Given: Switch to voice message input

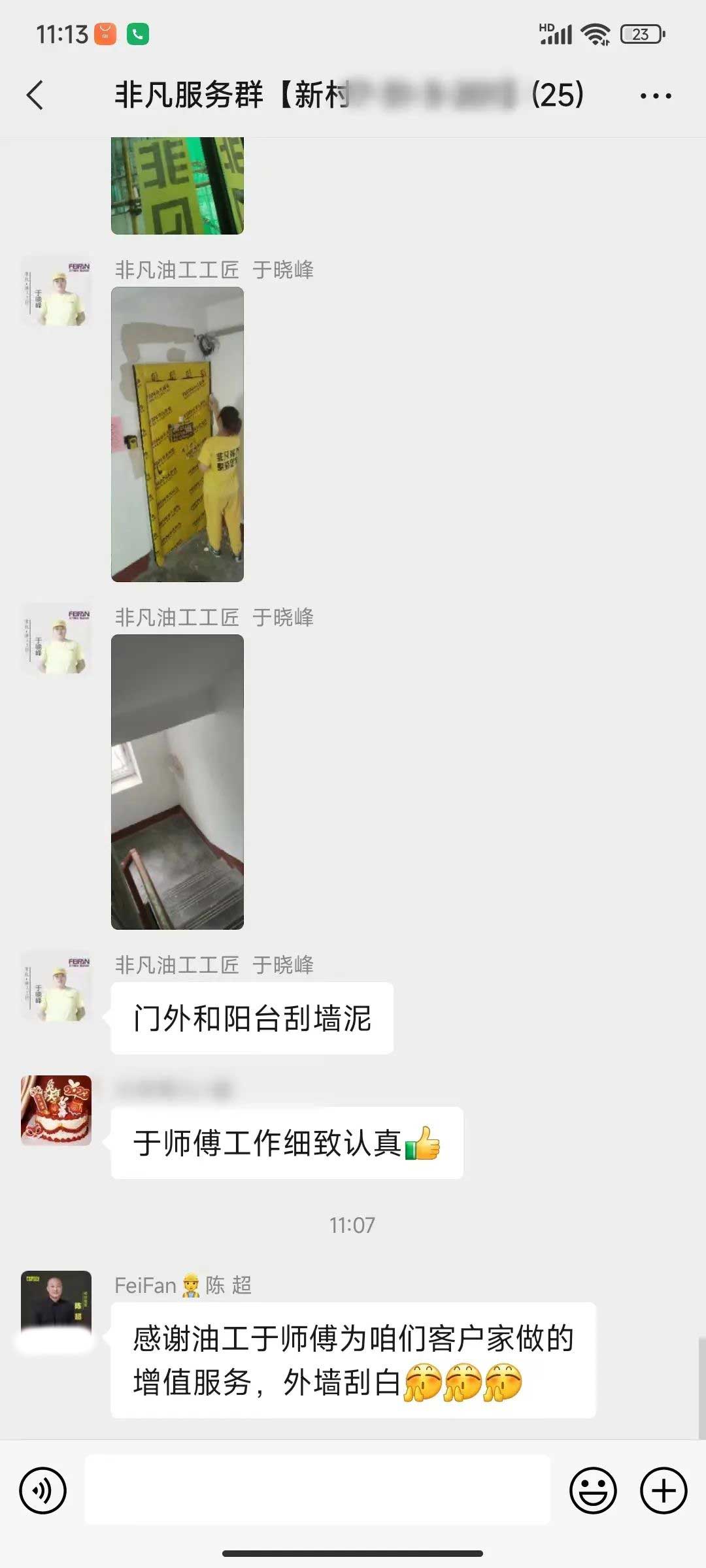Looking at the screenshot, I should pos(43,1490).
